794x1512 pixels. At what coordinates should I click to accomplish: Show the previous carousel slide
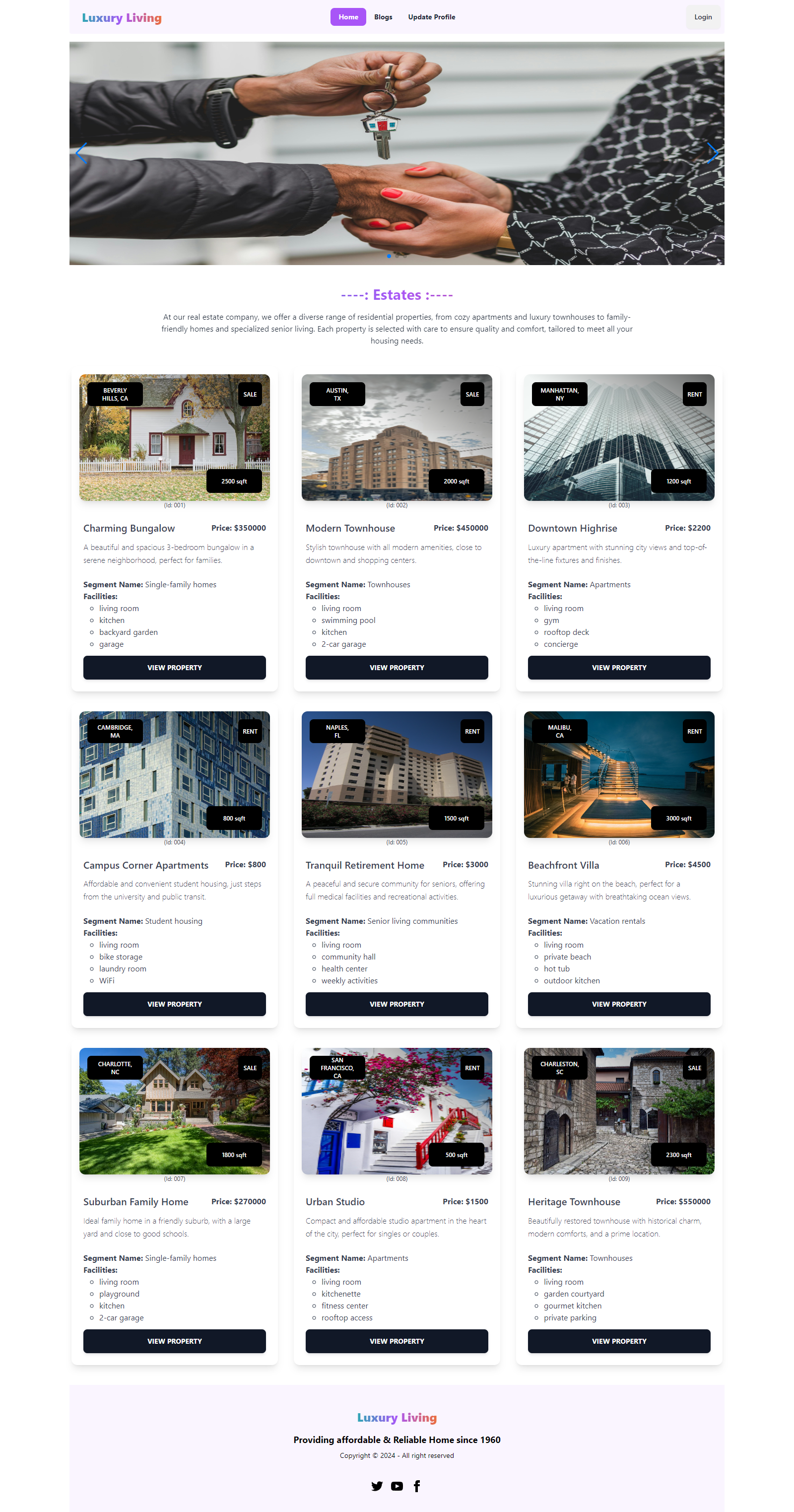(x=81, y=153)
